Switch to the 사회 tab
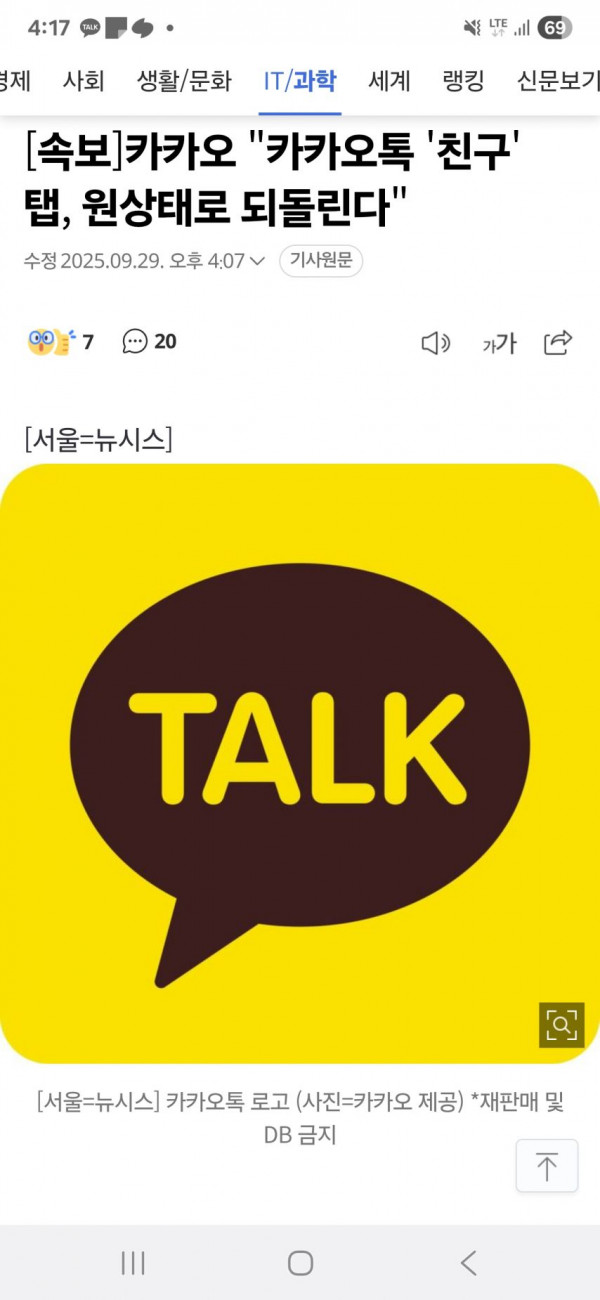 [83, 81]
